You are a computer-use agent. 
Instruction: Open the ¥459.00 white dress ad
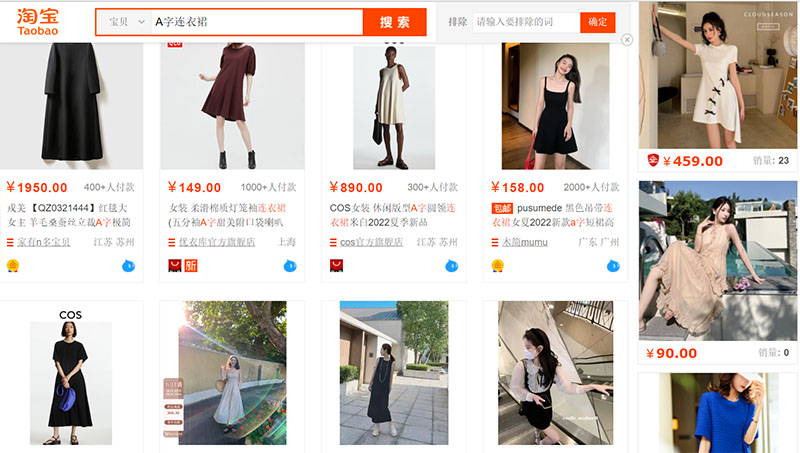pyautogui.click(x=717, y=76)
